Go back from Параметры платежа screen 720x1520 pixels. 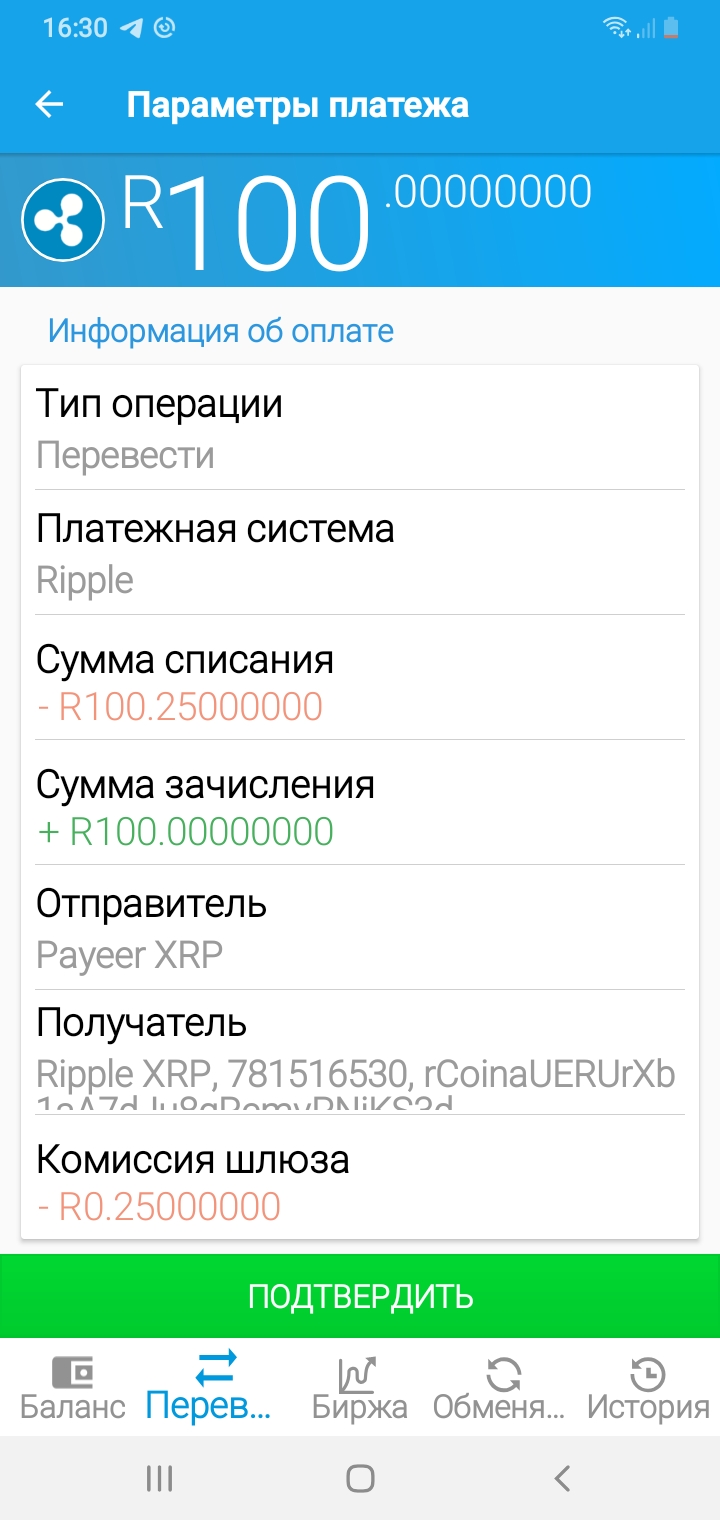click(49, 104)
